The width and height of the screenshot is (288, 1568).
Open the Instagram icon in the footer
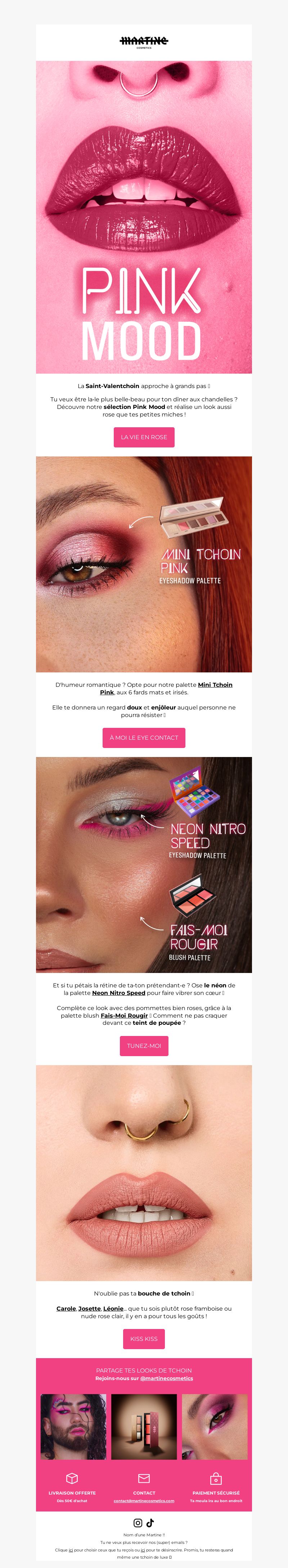138,1523
